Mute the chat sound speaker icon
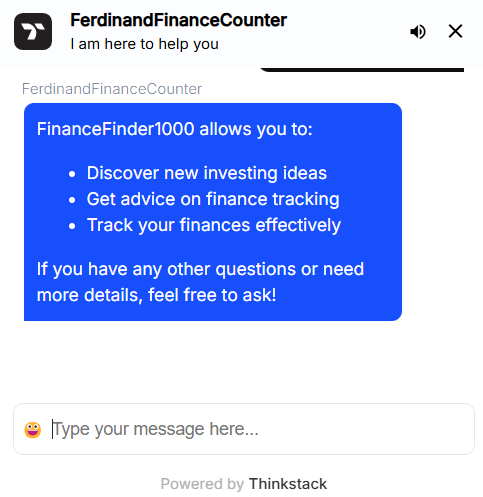The image size is (483, 497). [418, 32]
